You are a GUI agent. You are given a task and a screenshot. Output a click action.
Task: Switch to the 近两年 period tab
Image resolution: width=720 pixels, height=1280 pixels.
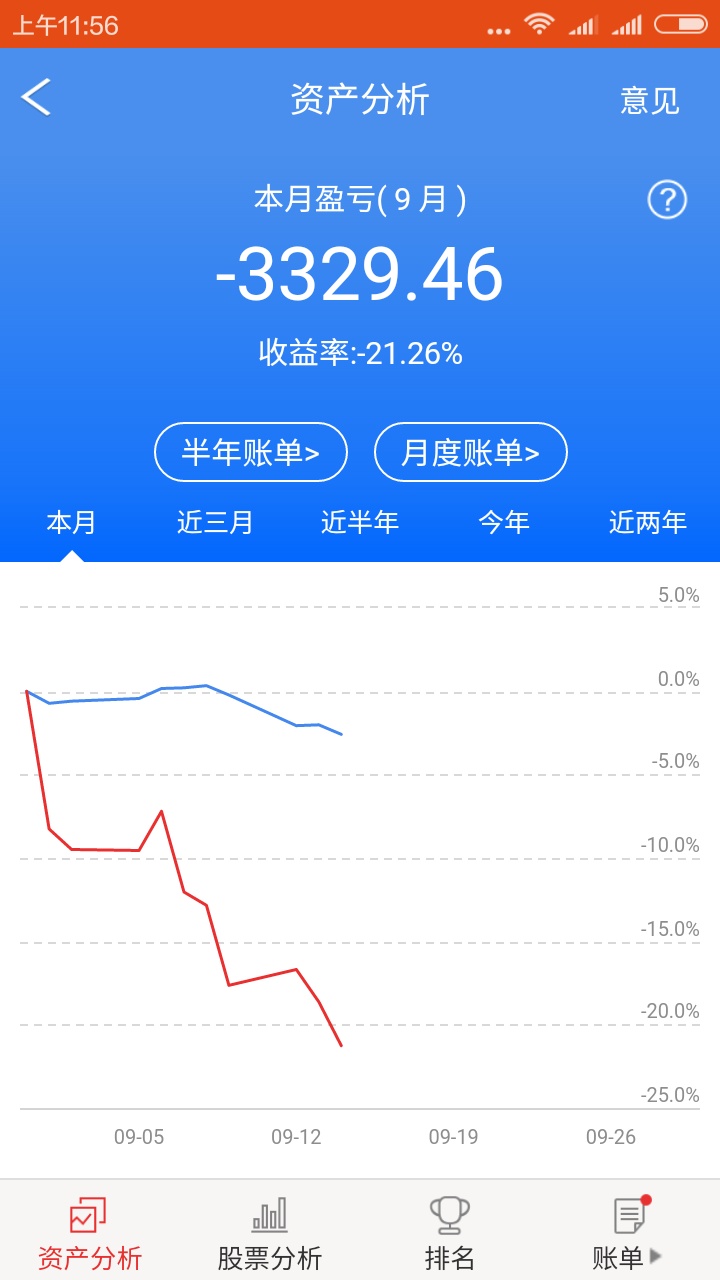[647, 522]
